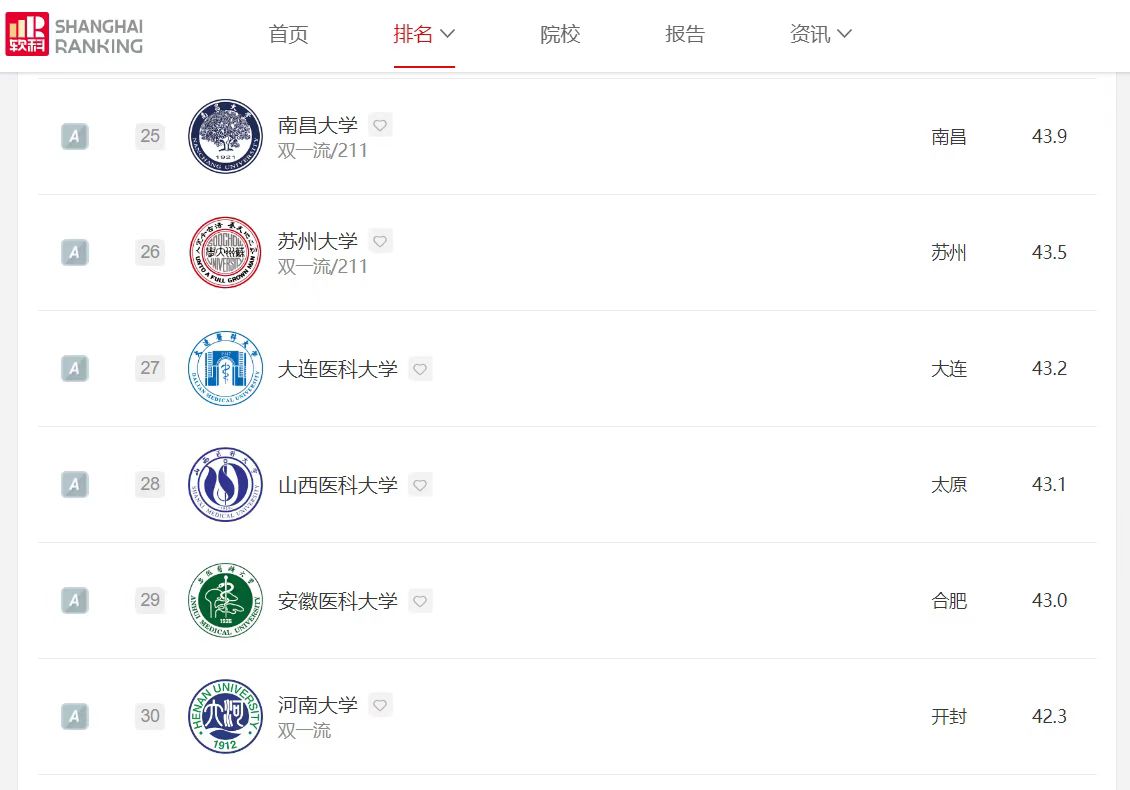Expand the 资讯 news dropdown
The image size is (1130, 790).
coord(820,34)
